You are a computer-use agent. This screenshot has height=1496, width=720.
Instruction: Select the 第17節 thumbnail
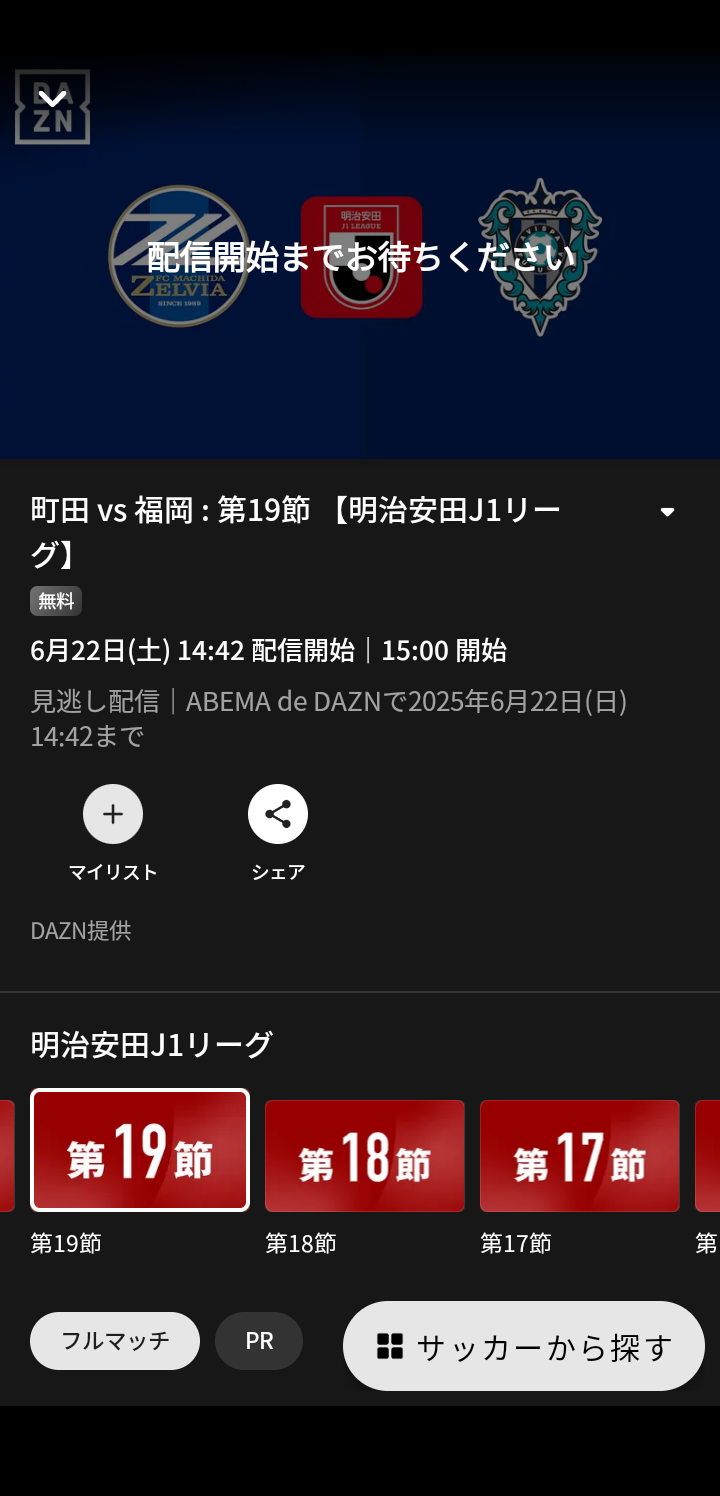(x=580, y=1156)
